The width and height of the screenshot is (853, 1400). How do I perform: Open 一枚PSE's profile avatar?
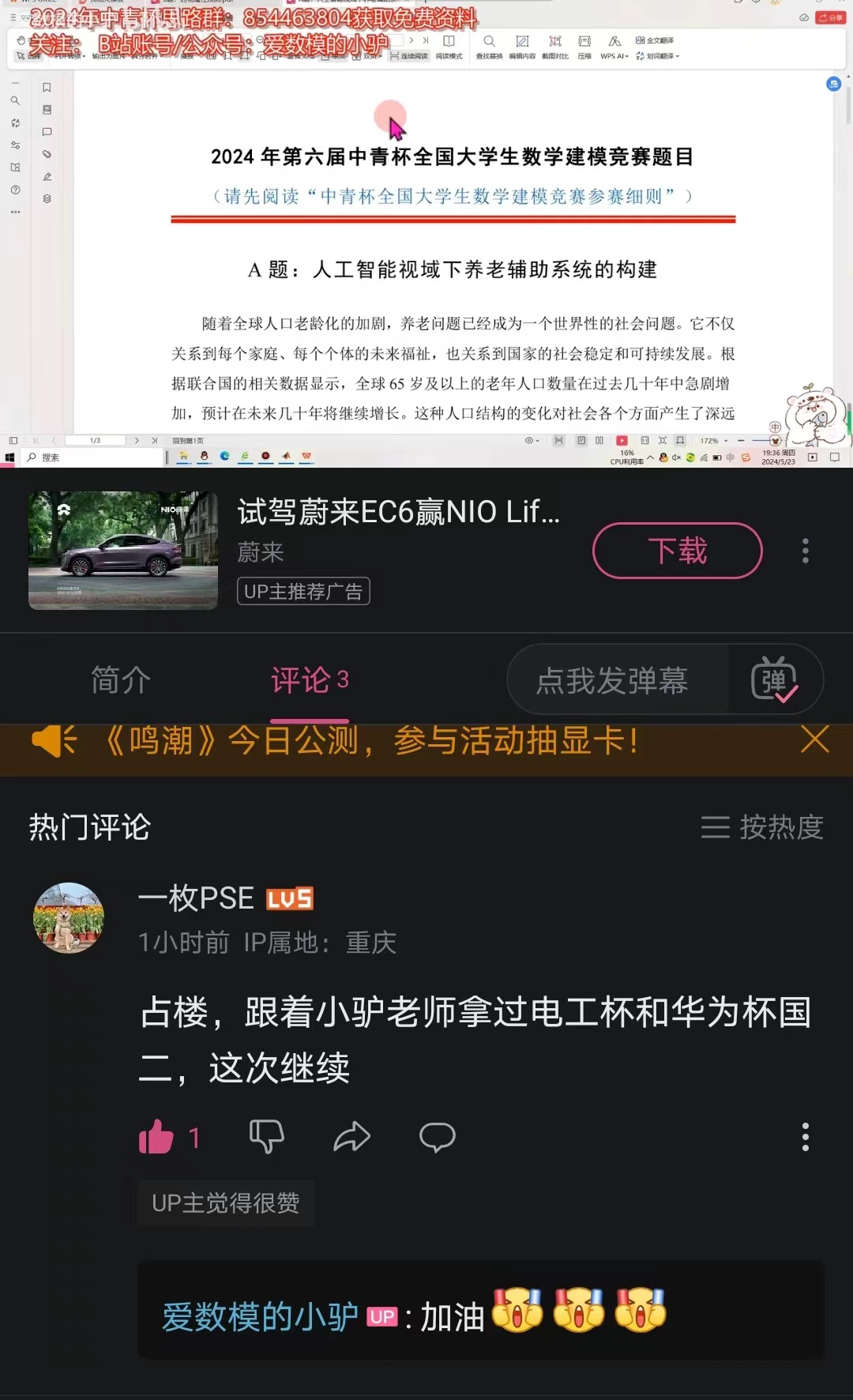click(69, 917)
